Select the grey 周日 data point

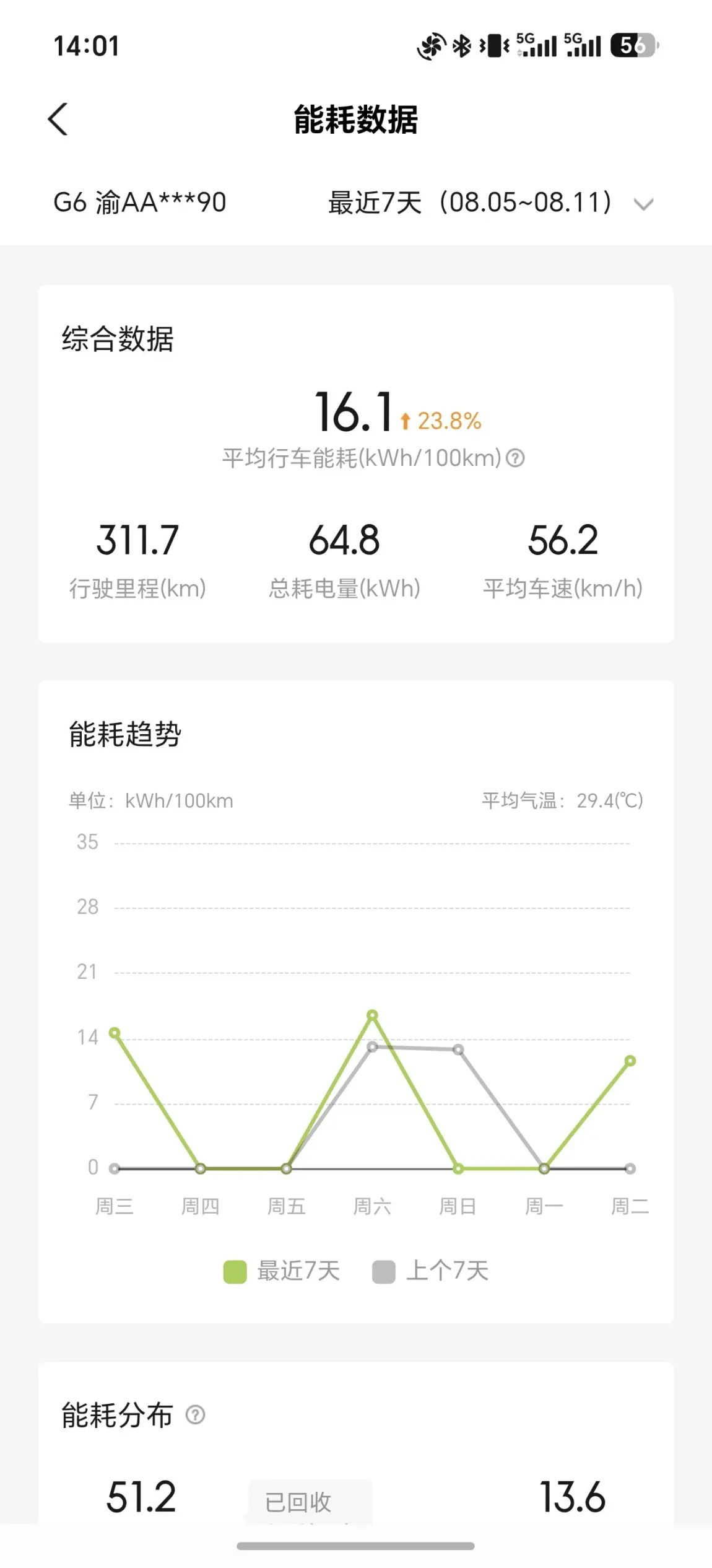(x=458, y=1049)
